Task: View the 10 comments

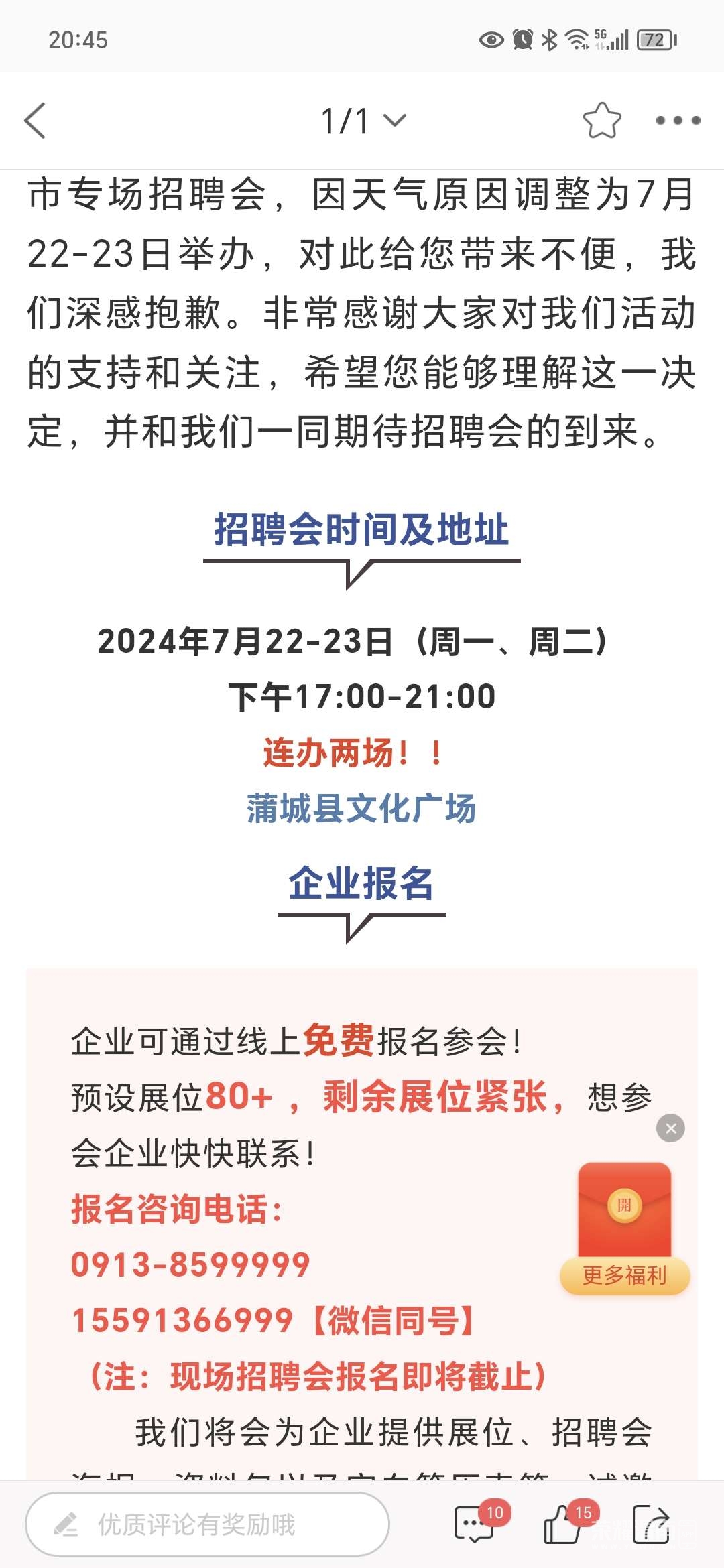Action: coord(475,1525)
